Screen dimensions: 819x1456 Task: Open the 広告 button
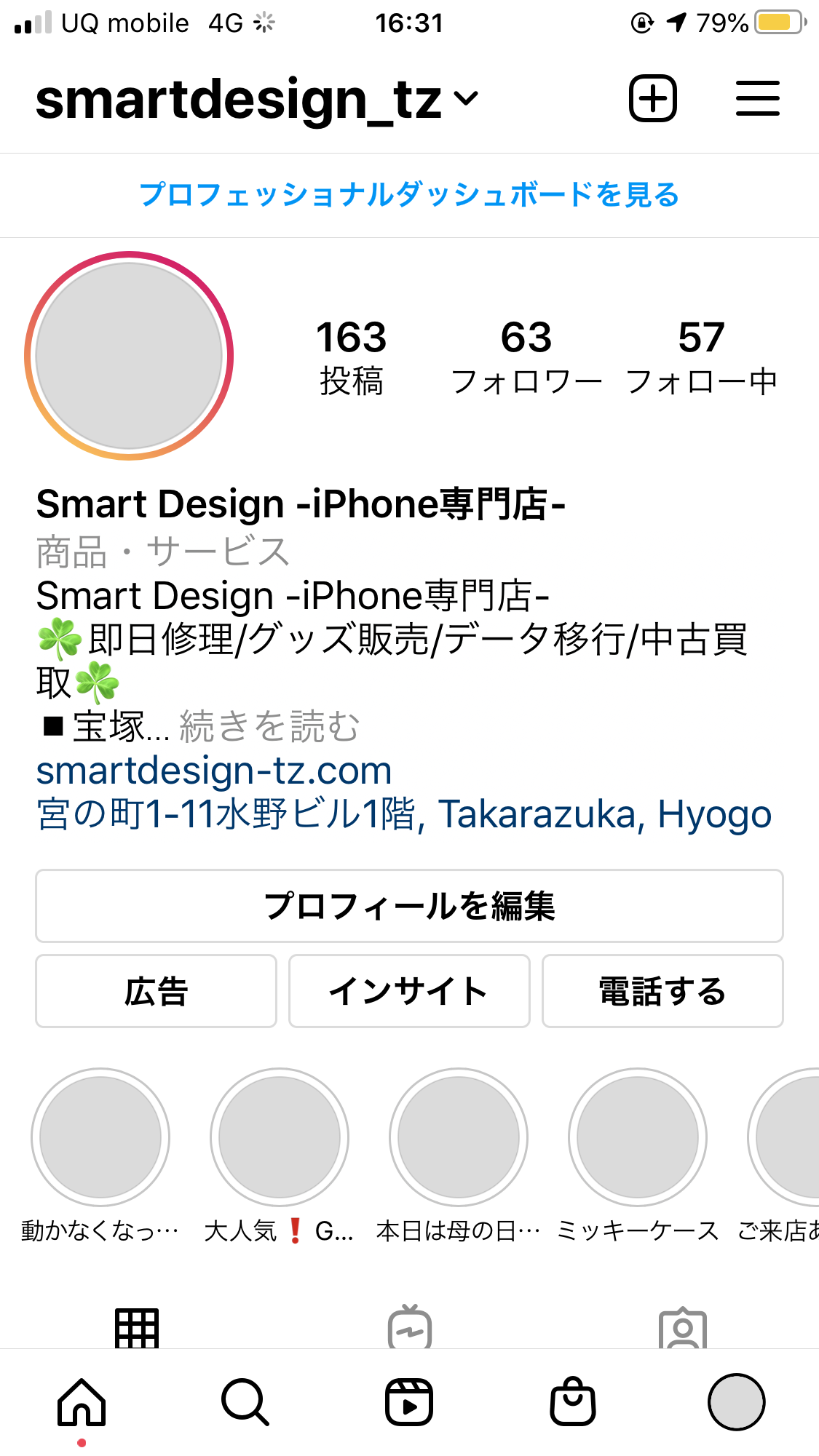(156, 991)
